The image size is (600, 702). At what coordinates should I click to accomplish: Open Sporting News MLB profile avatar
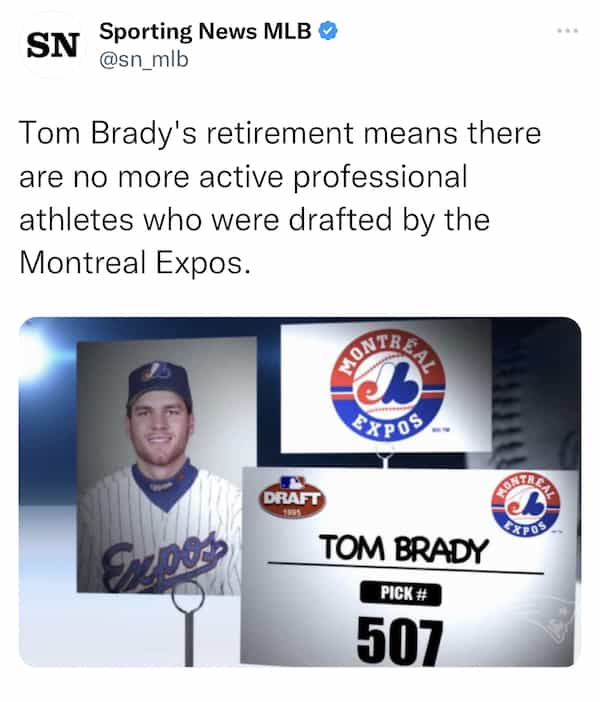[x=49, y=45]
